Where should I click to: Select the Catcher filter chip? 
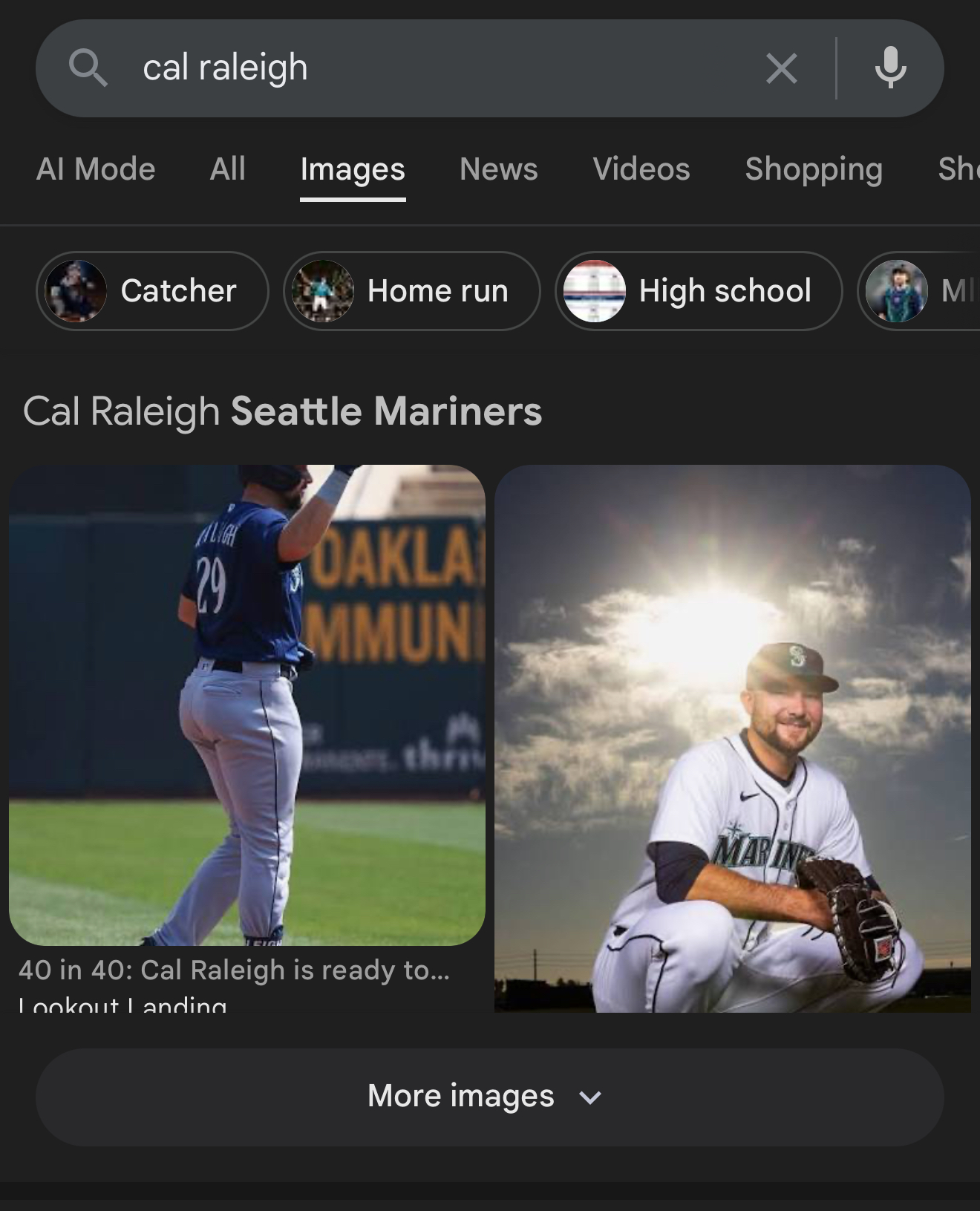[x=152, y=291]
